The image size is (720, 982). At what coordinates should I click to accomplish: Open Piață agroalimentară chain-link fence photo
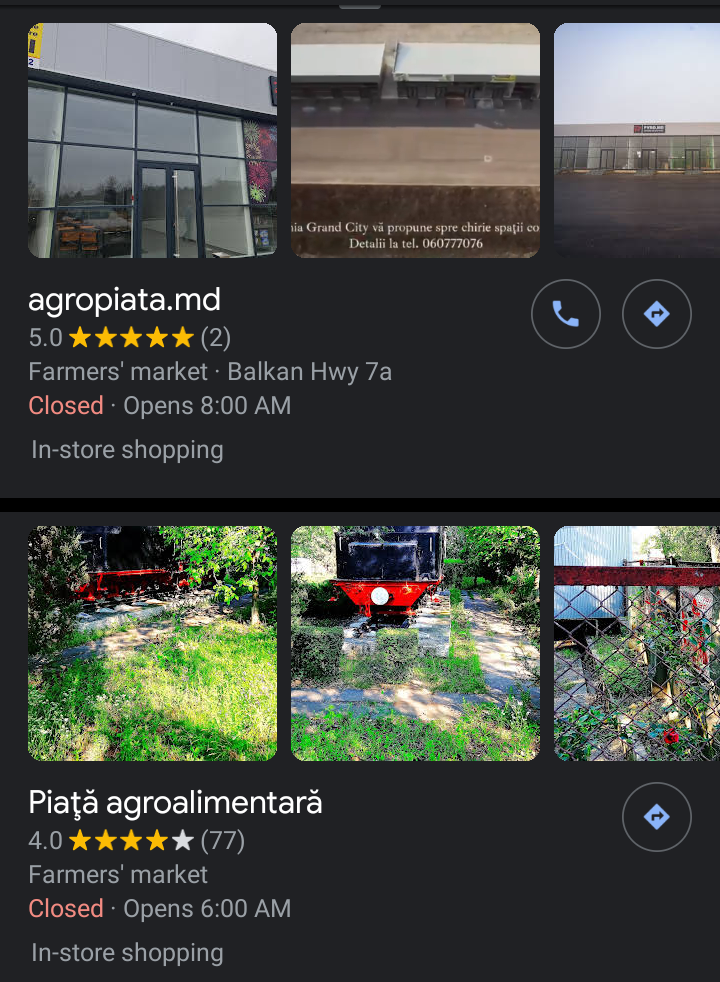click(637, 643)
